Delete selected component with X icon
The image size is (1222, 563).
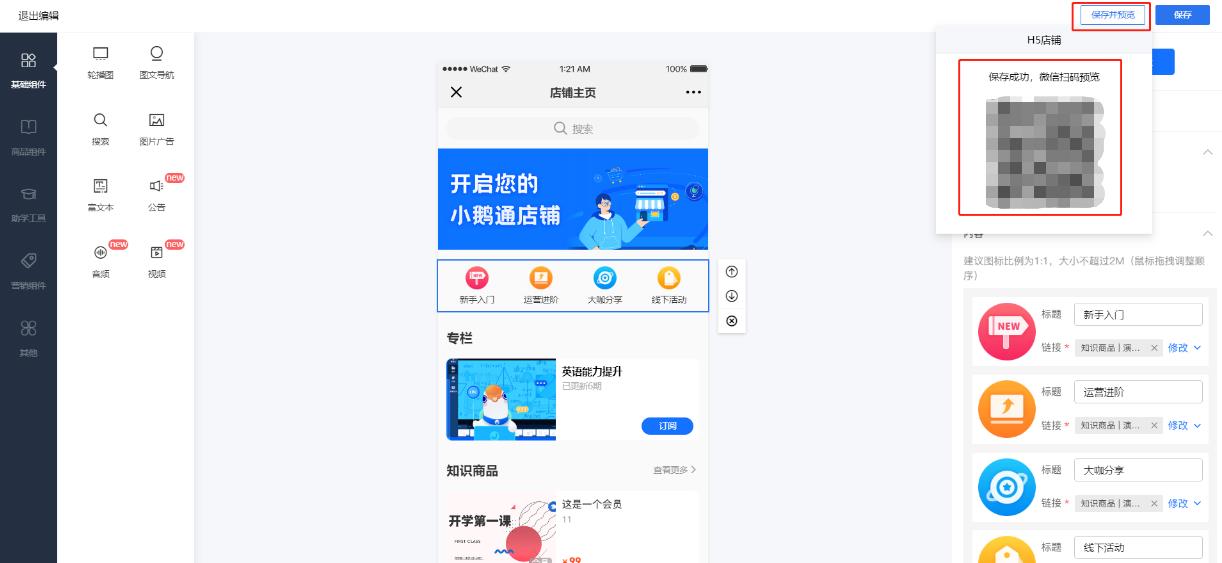731,321
